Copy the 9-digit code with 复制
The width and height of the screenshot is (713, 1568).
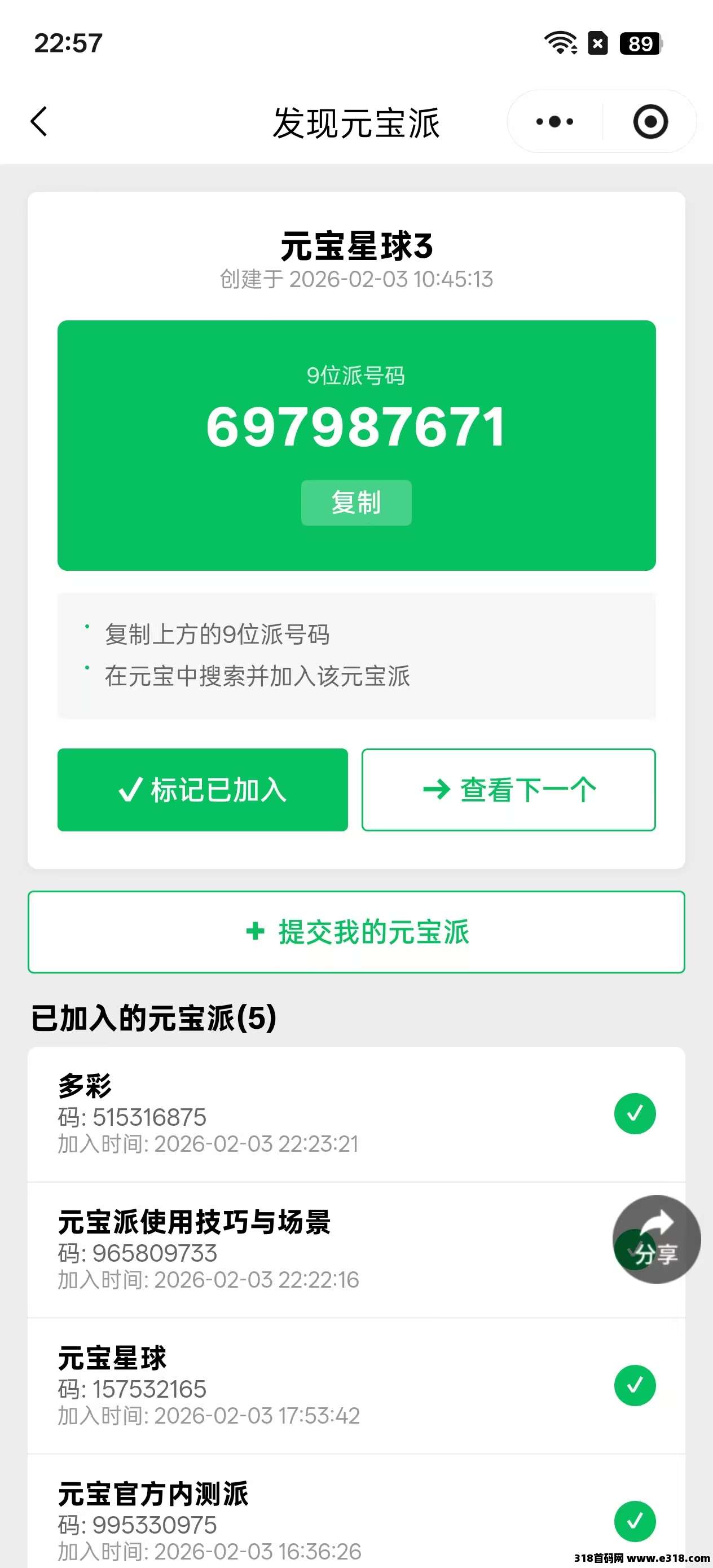click(x=356, y=503)
